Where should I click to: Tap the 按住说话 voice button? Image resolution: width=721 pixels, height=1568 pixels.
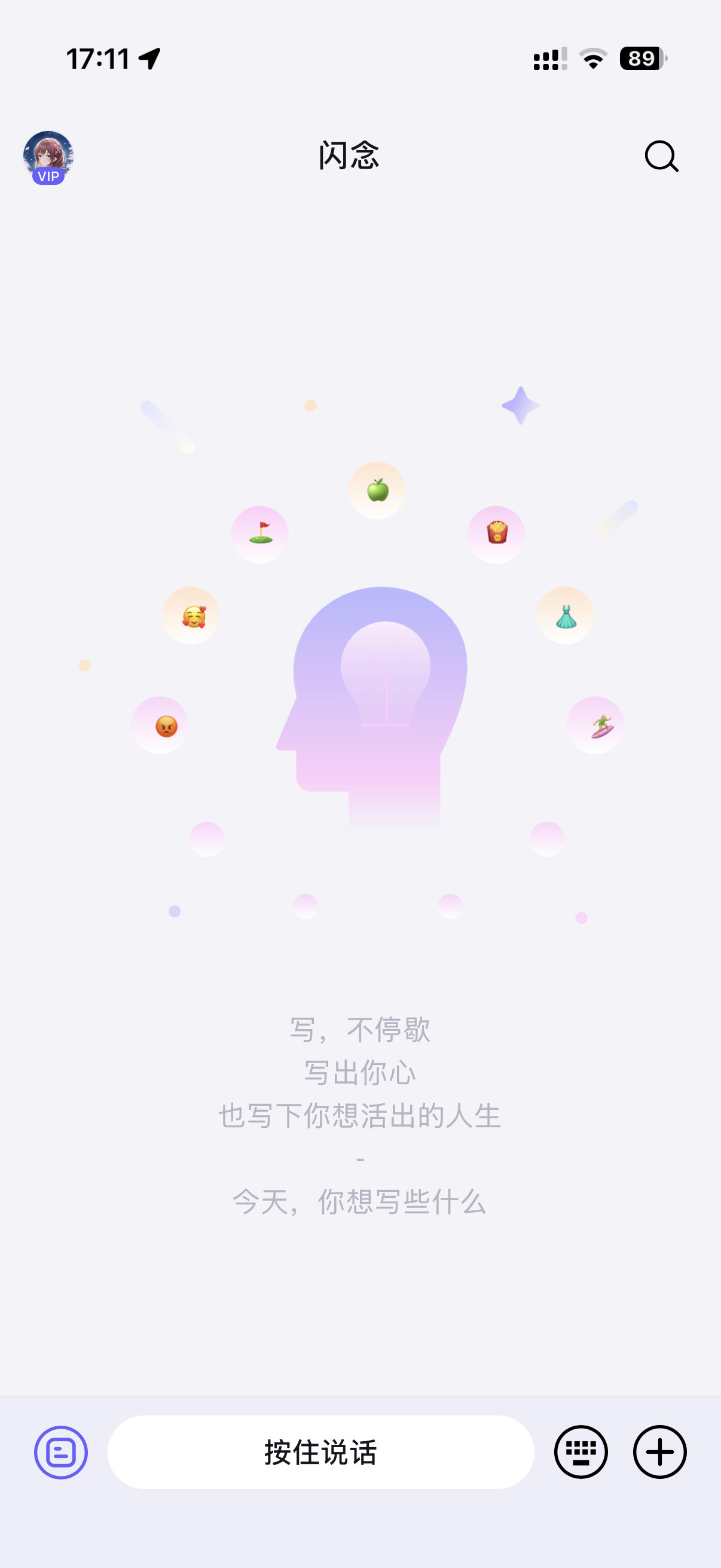320,1452
